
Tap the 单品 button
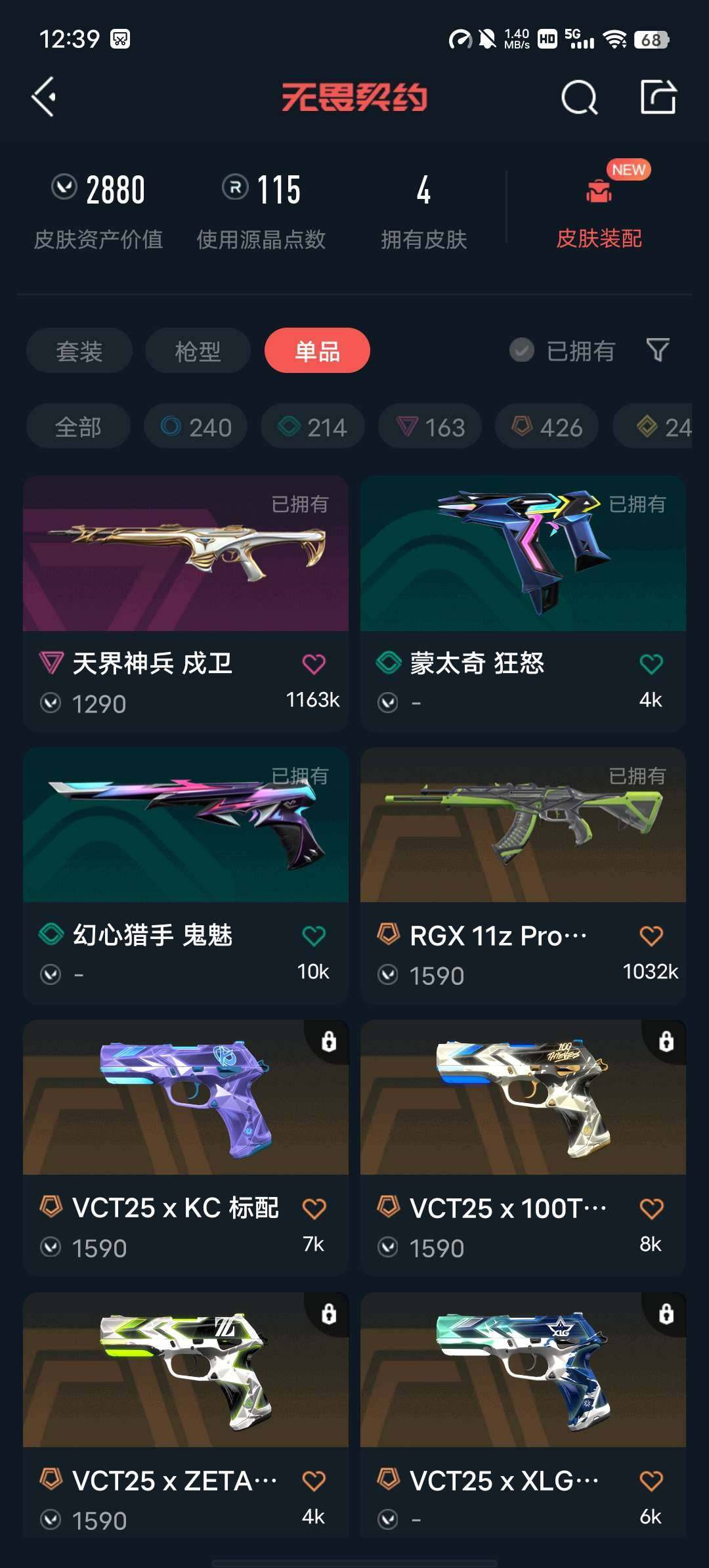pos(317,351)
